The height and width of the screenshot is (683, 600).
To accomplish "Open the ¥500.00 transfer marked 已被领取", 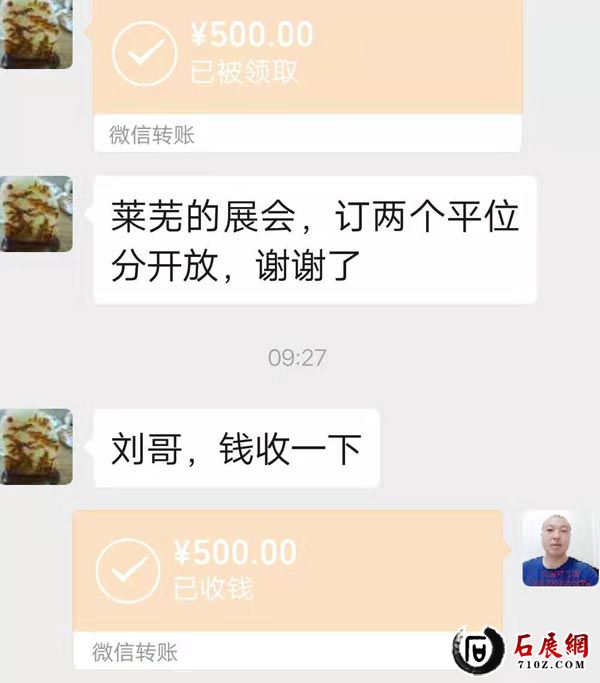I will 306,60.
